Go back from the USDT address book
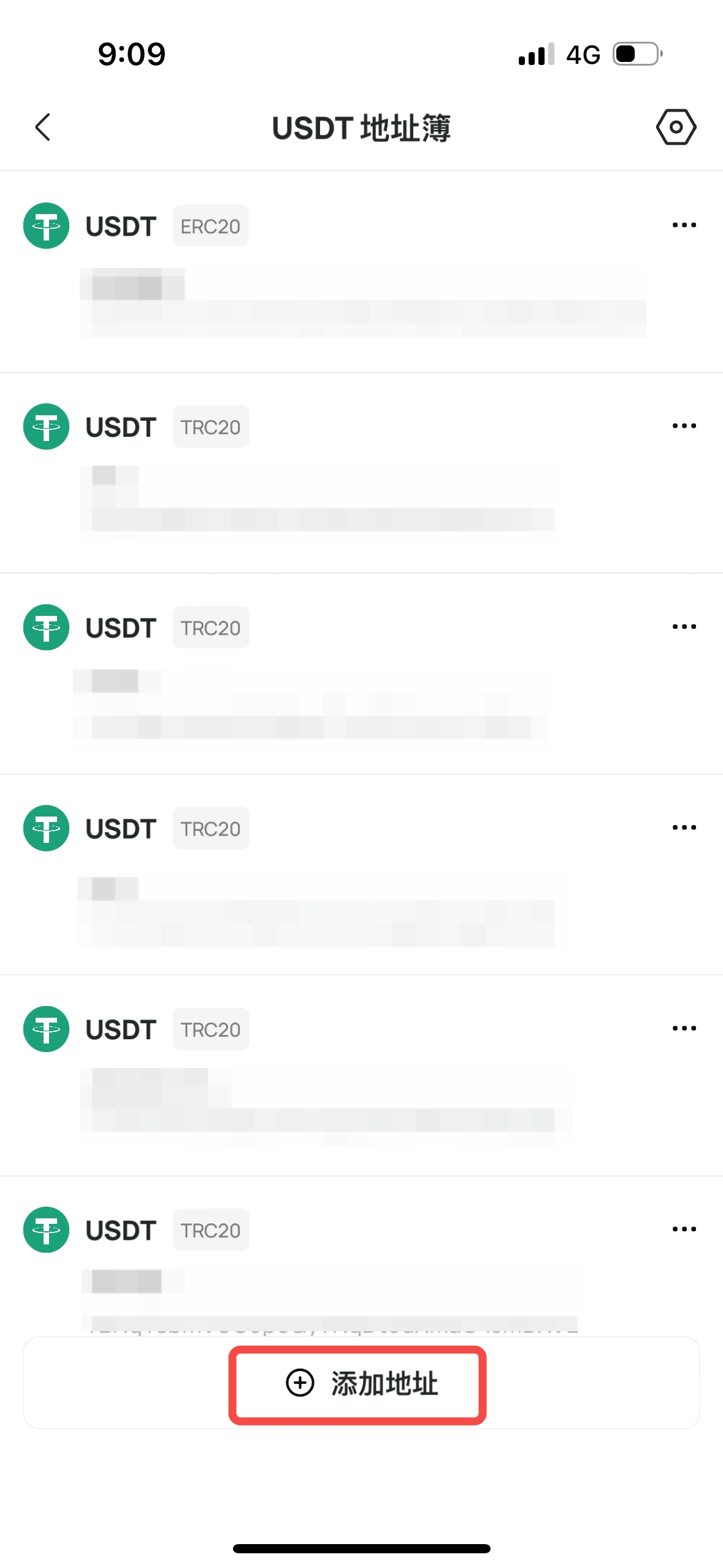Image resolution: width=723 pixels, height=1568 pixels. coord(42,128)
